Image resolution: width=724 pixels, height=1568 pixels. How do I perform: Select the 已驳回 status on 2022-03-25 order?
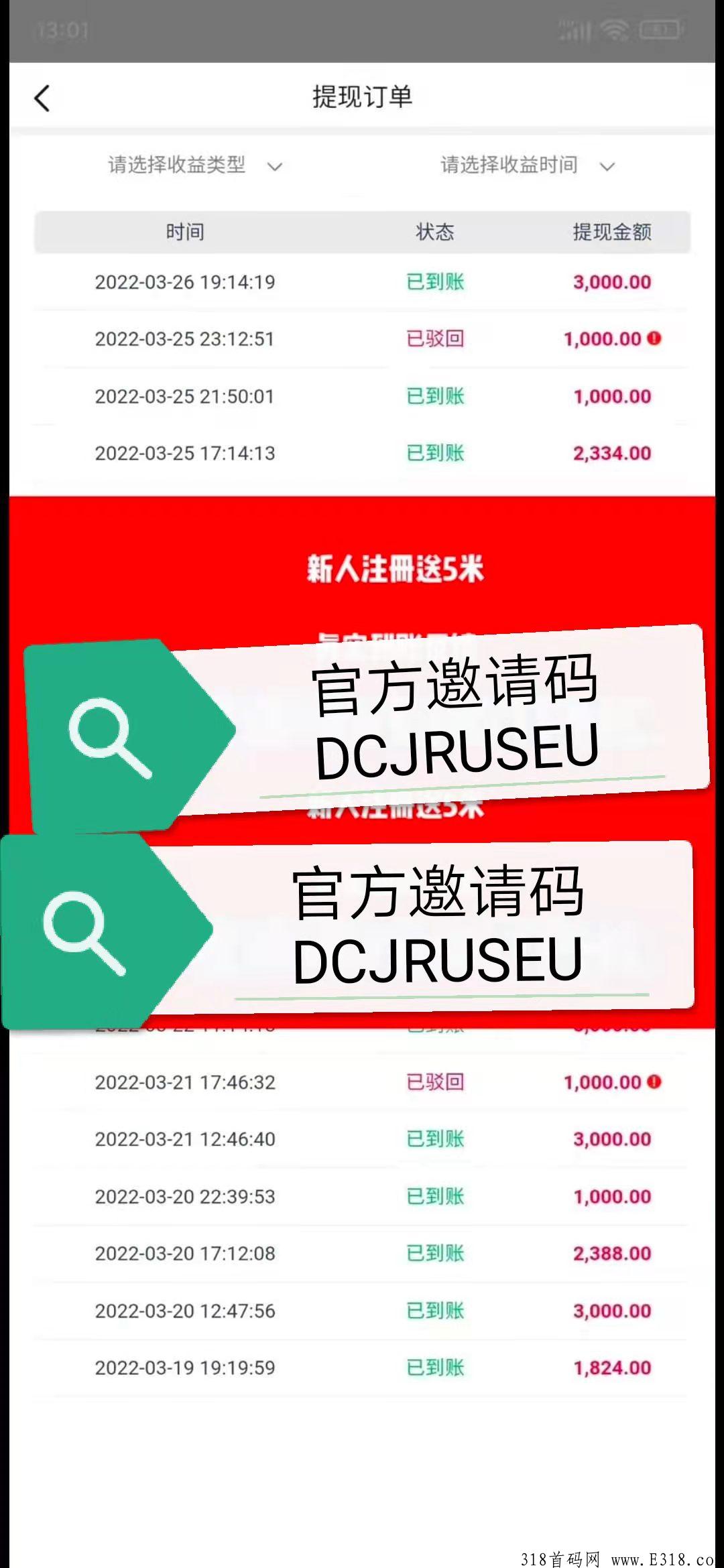(434, 339)
